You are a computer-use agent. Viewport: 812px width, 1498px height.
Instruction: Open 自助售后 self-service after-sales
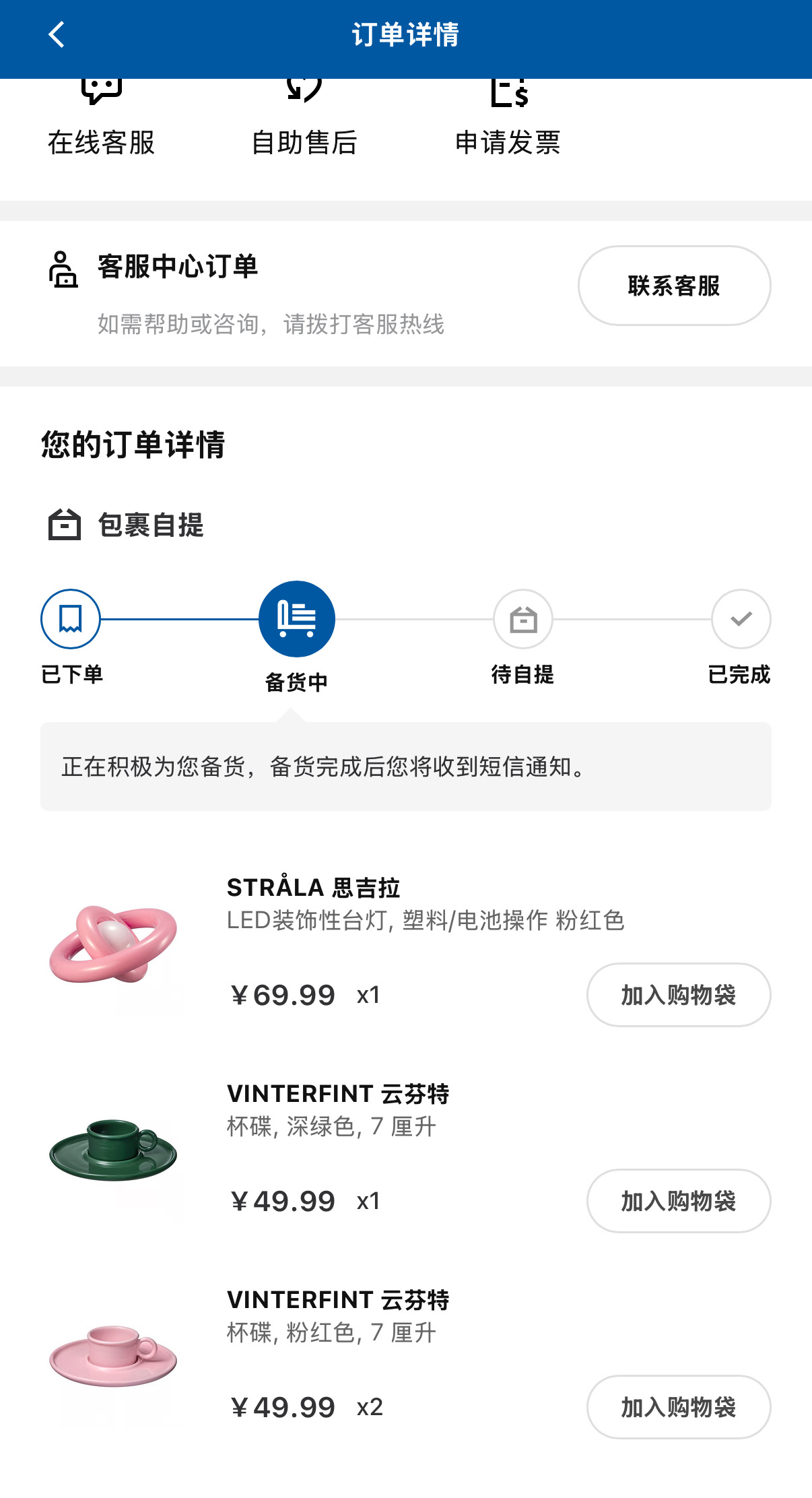tap(304, 121)
